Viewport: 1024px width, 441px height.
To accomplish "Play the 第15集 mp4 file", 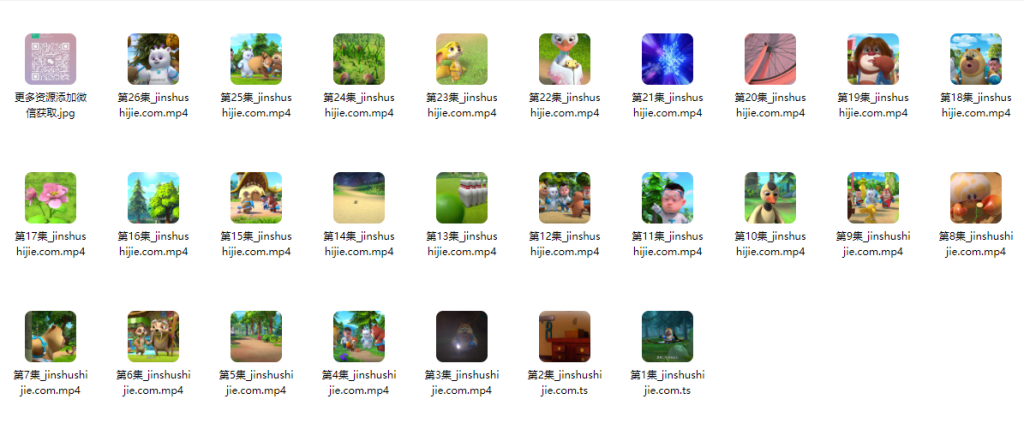I will [256, 197].
